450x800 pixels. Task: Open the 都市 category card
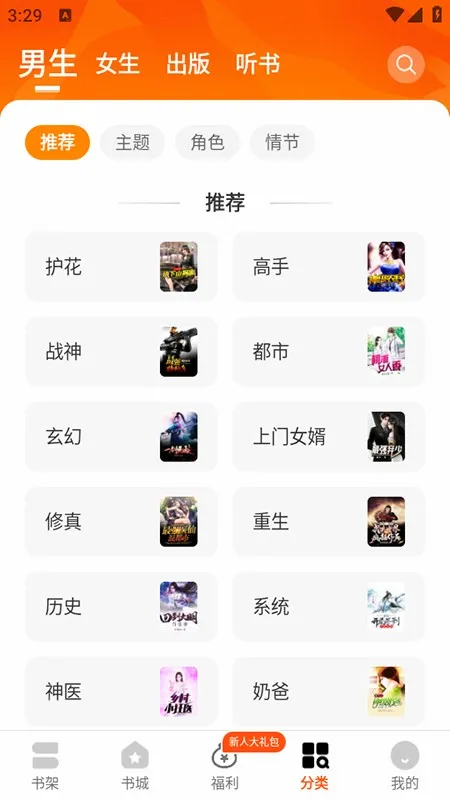pyautogui.click(x=329, y=352)
